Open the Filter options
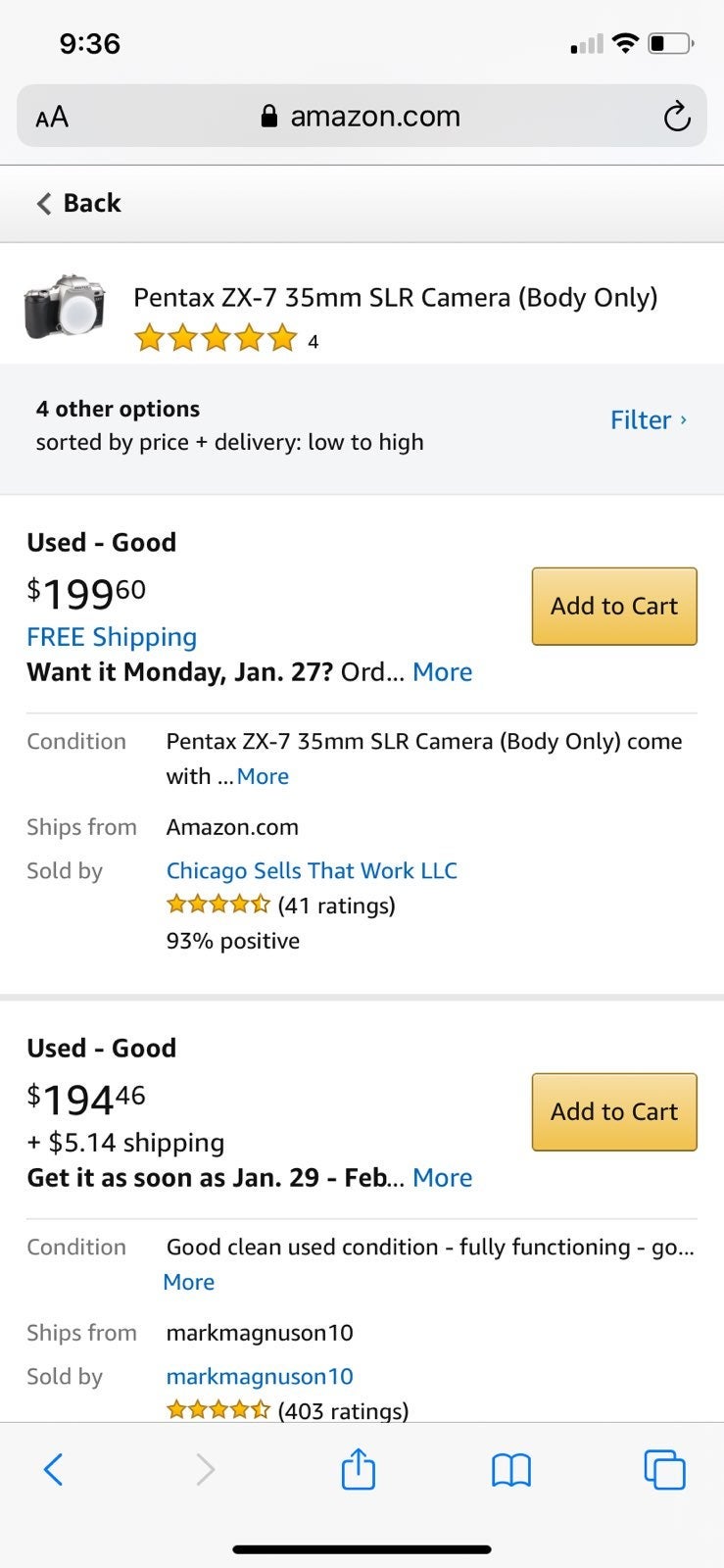The width and height of the screenshot is (724, 1568). (649, 419)
